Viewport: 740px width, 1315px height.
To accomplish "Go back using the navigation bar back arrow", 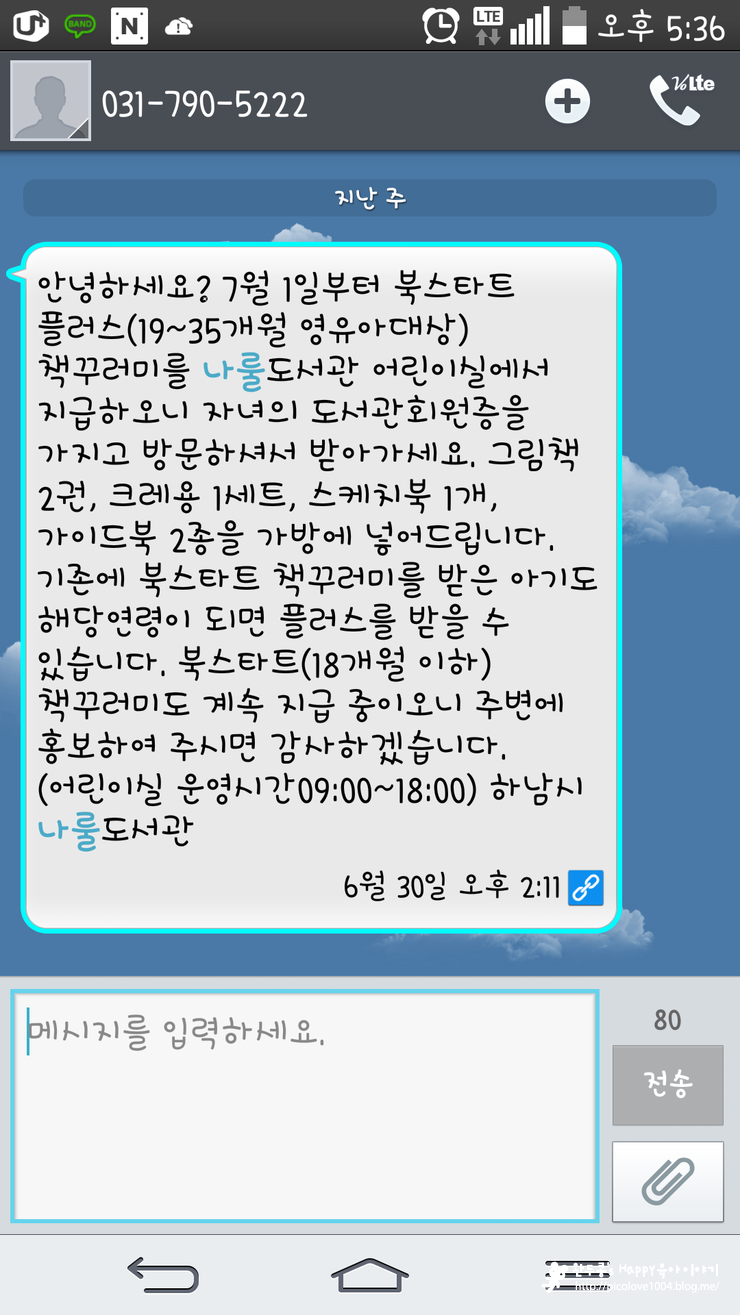I will pos(163,1274).
